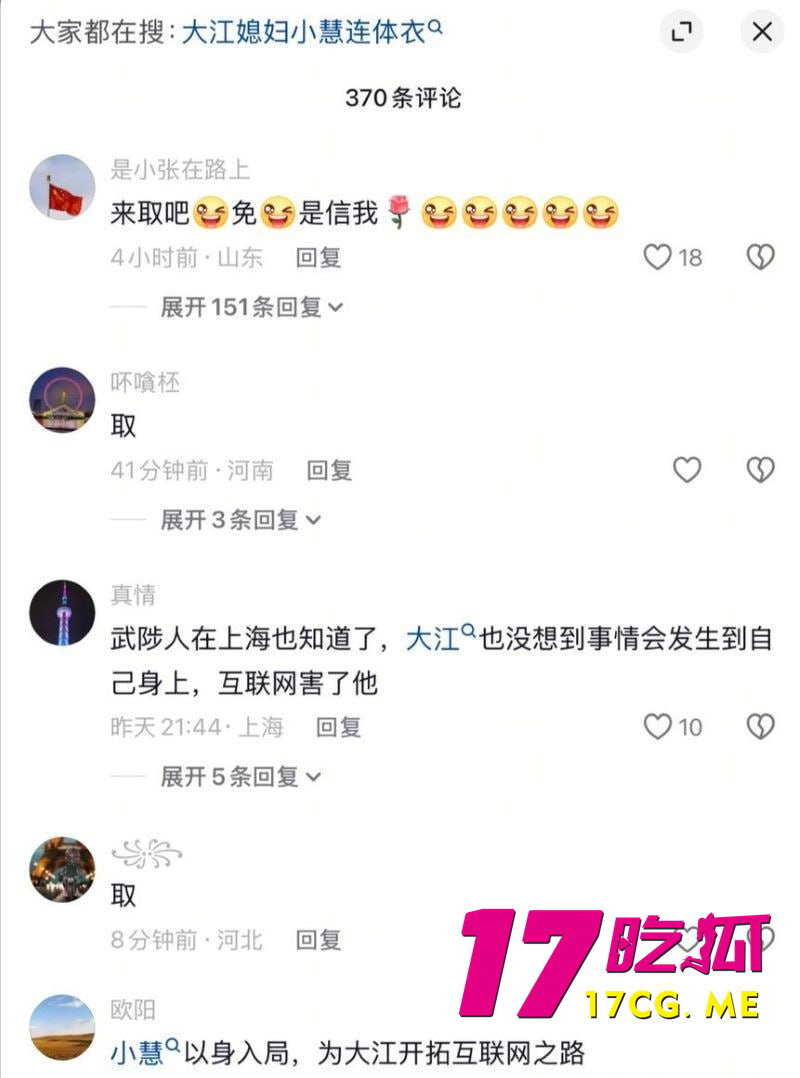
Task: Expand 5 replies under 真情
Action: pos(240,776)
